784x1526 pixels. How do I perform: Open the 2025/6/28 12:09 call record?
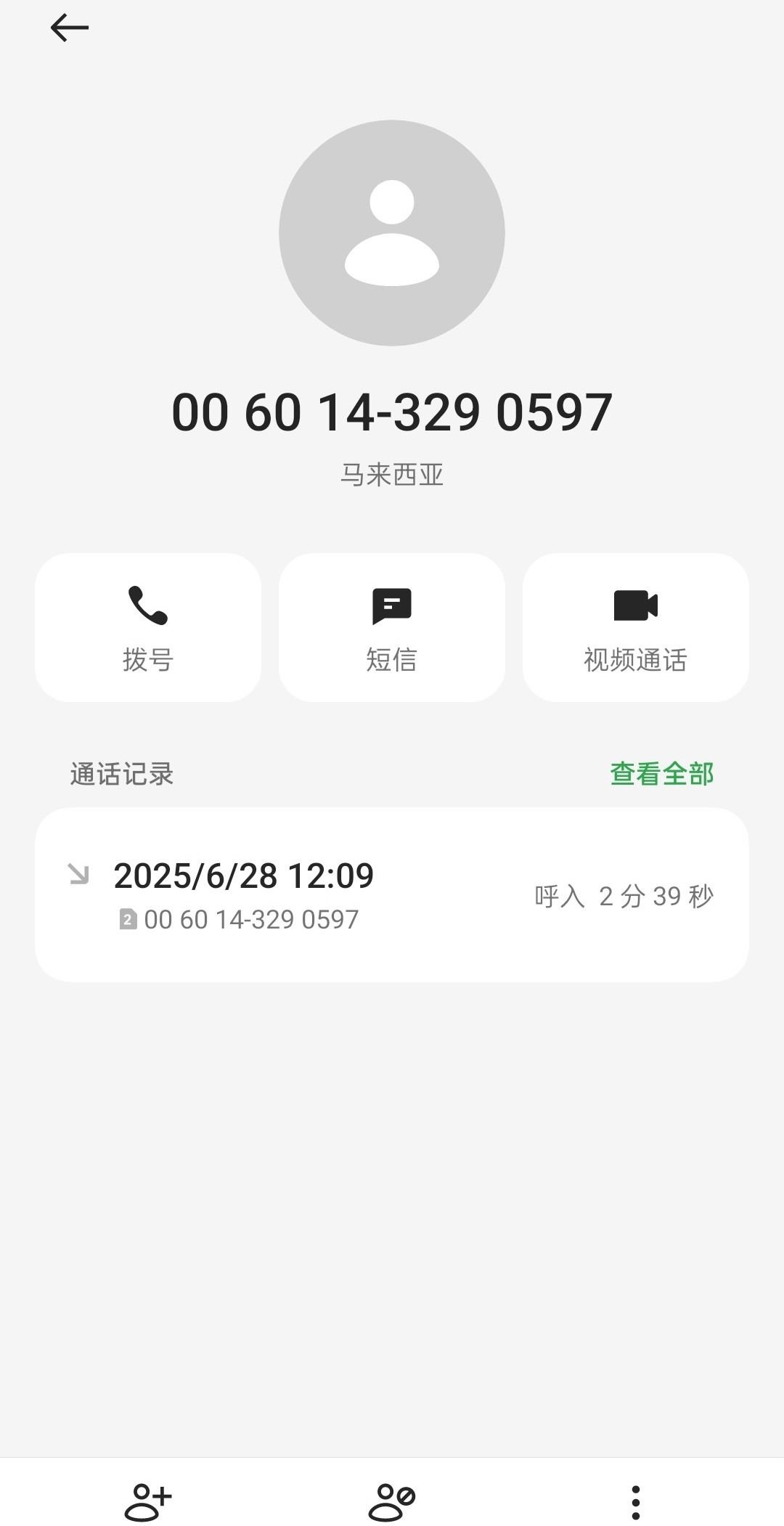coord(392,894)
